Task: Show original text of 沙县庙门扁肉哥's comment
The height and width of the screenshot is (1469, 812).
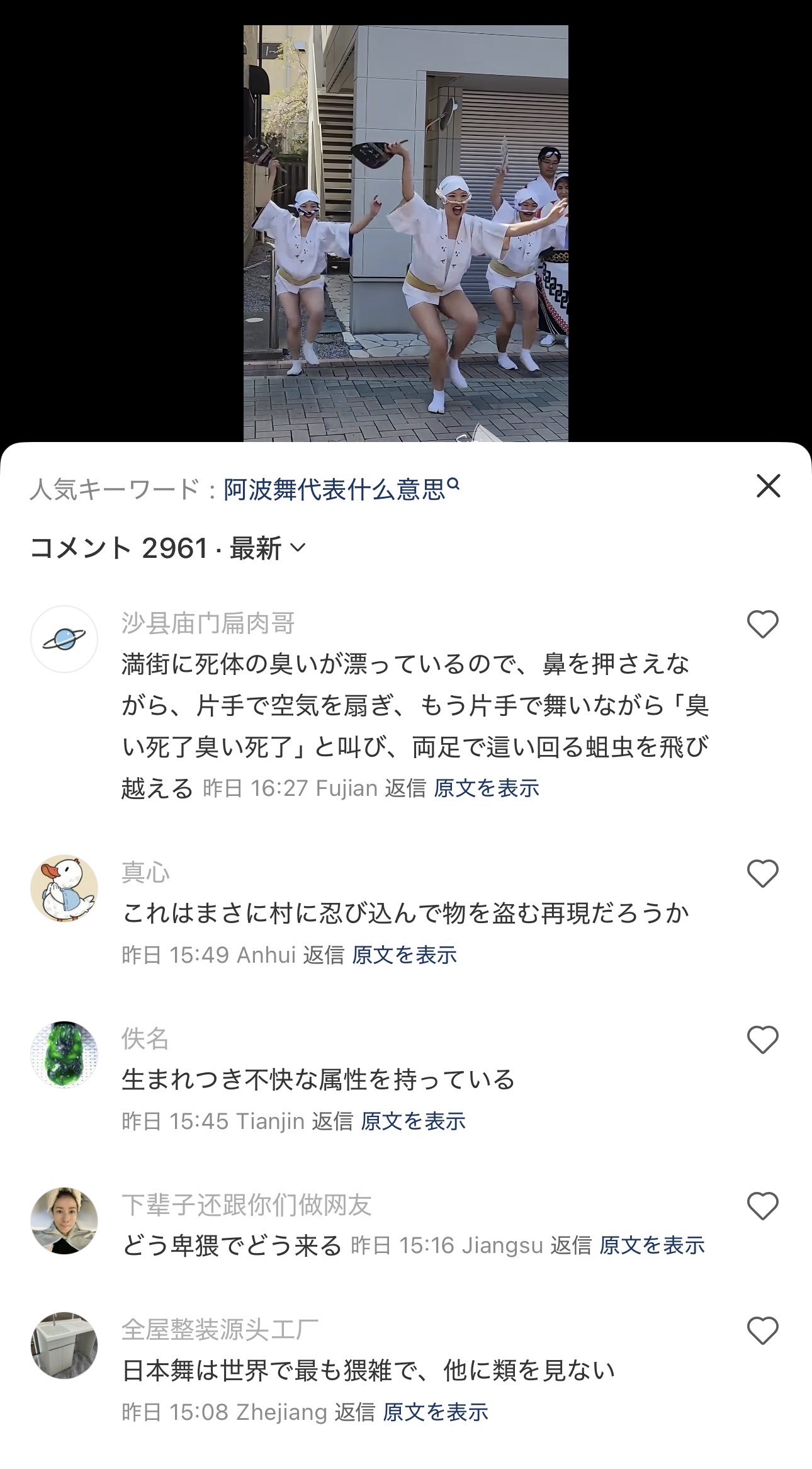Action: (x=486, y=788)
